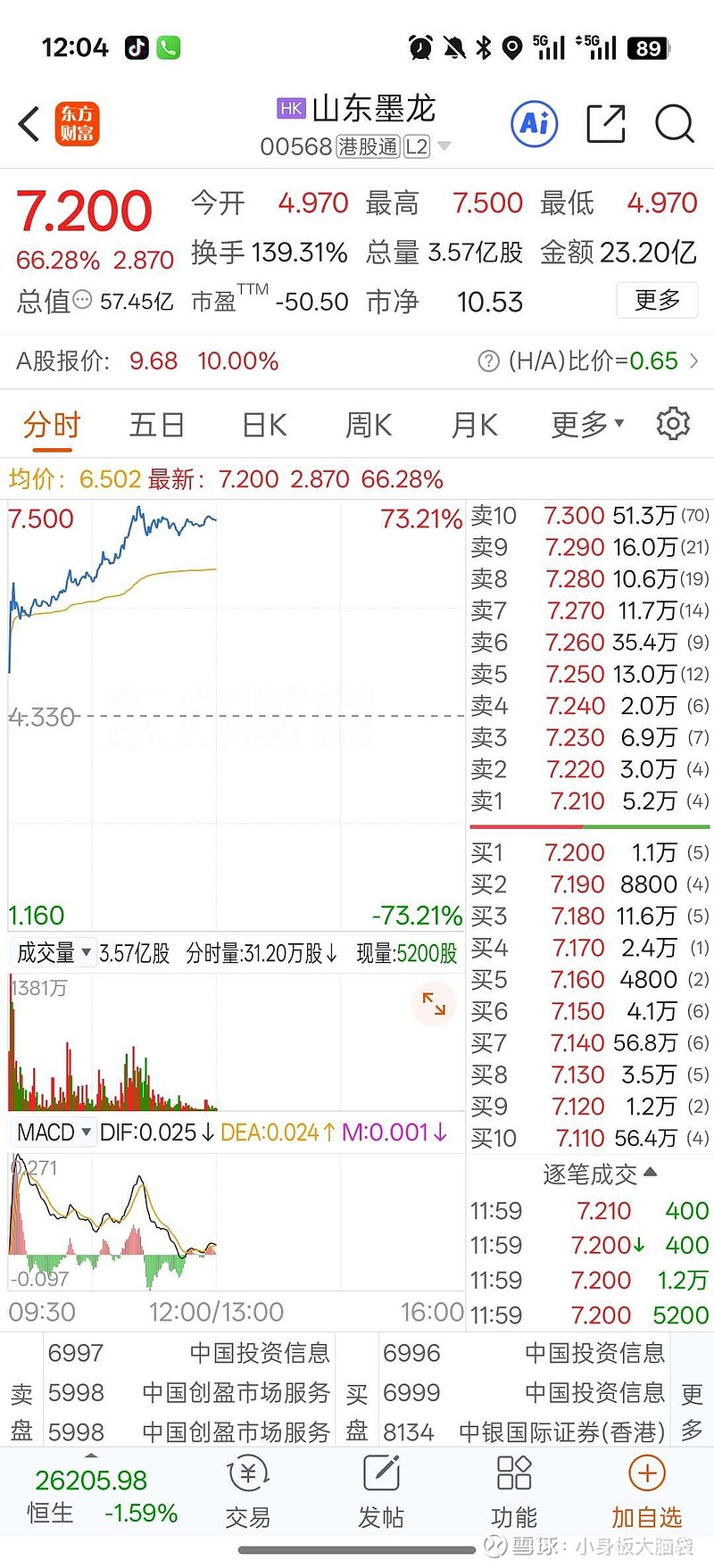Open the (H/A)比价 comparison row
Image resolution: width=714 pixels, height=1568 pixels.
point(589,361)
